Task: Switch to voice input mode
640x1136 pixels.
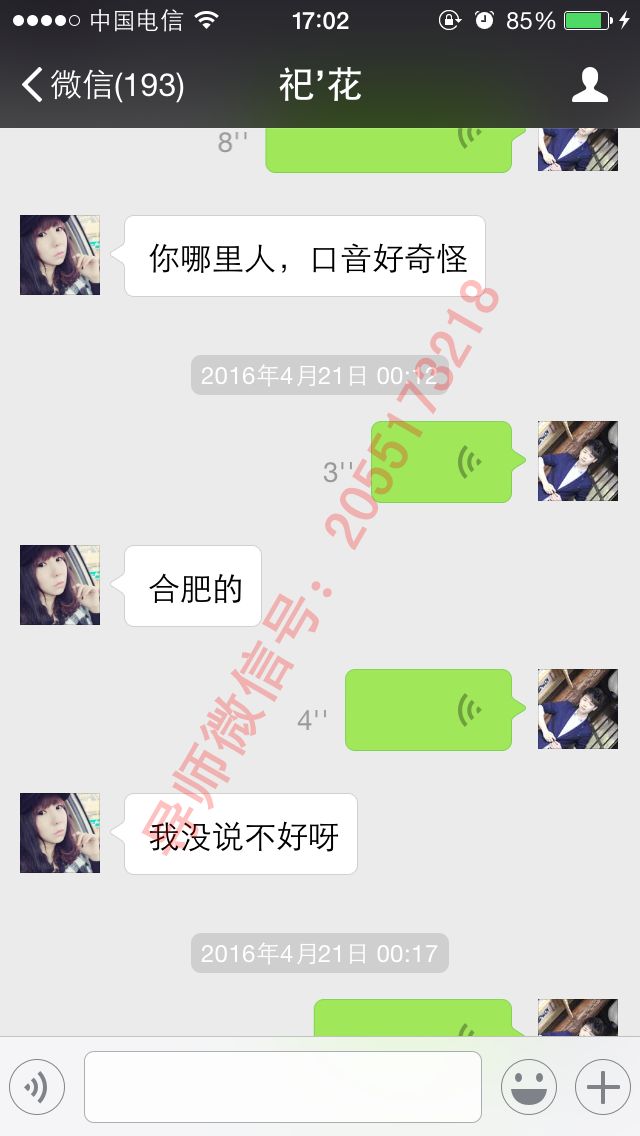Action: 37,1086
